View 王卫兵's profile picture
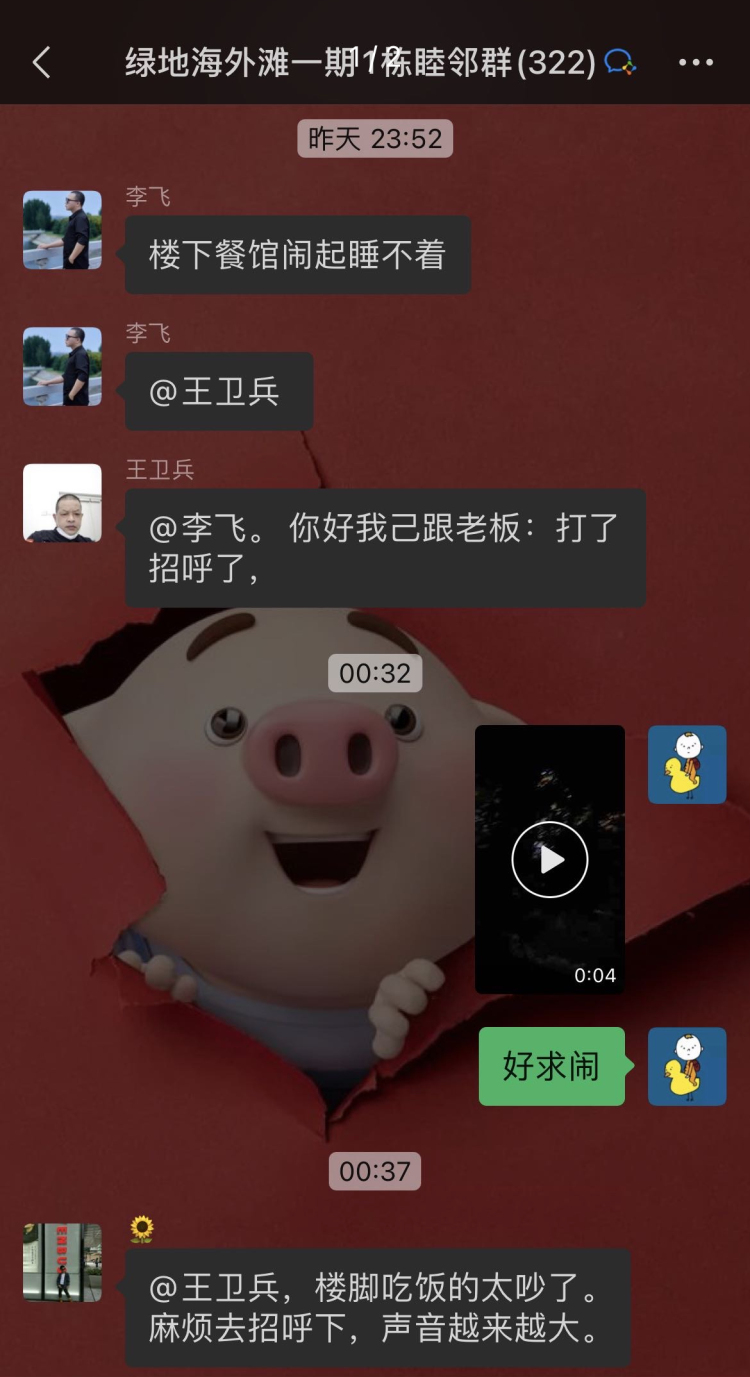Image resolution: width=750 pixels, height=1377 pixels. pyautogui.click(x=62, y=503)
